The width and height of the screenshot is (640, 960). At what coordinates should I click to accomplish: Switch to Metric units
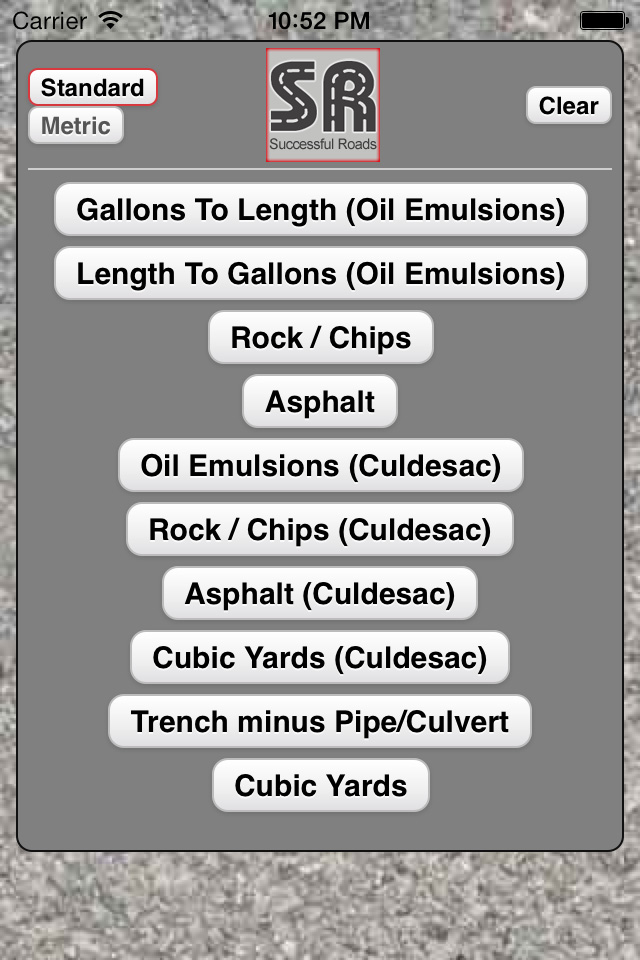76,127
